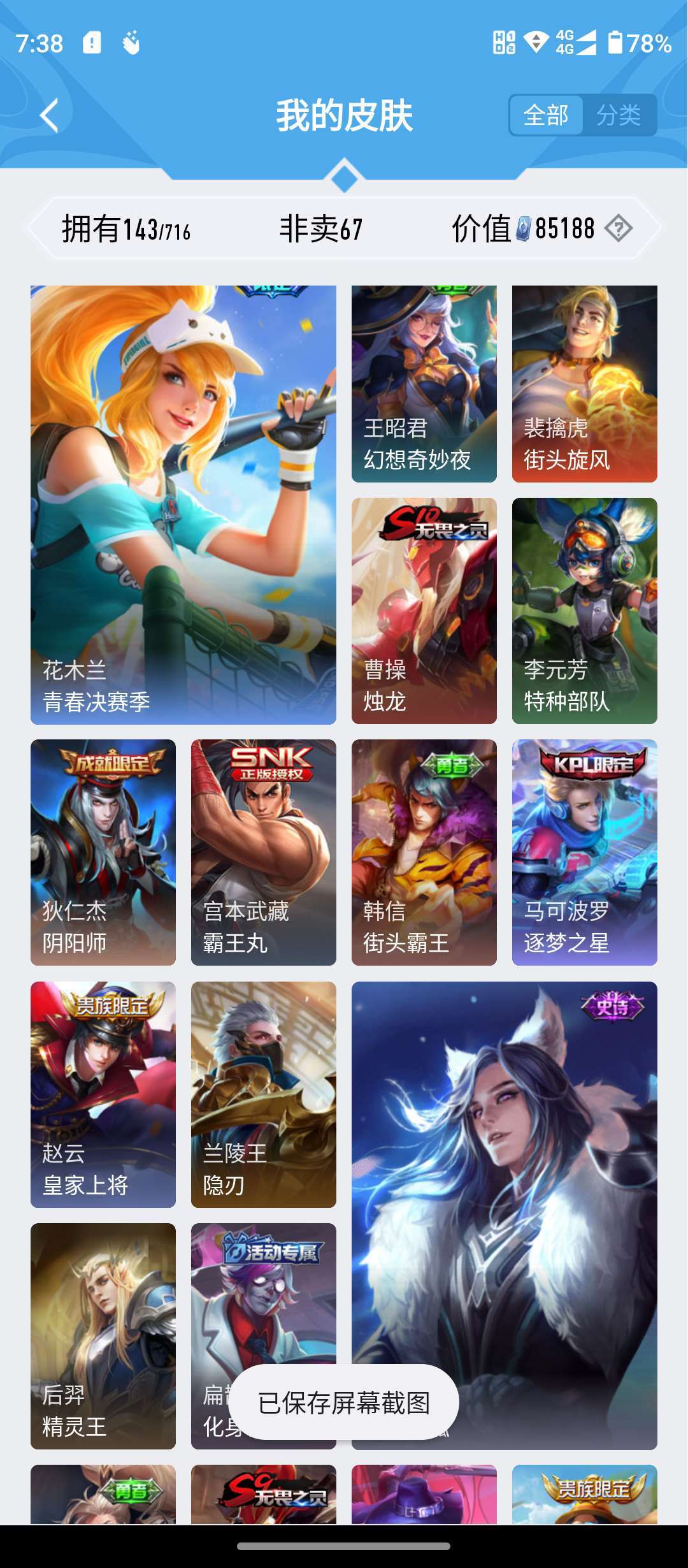Open 宫本武藏 霸王丸 skin
Image resolution: width=688 pixels, height=1568 pixels.
[263, 852]
